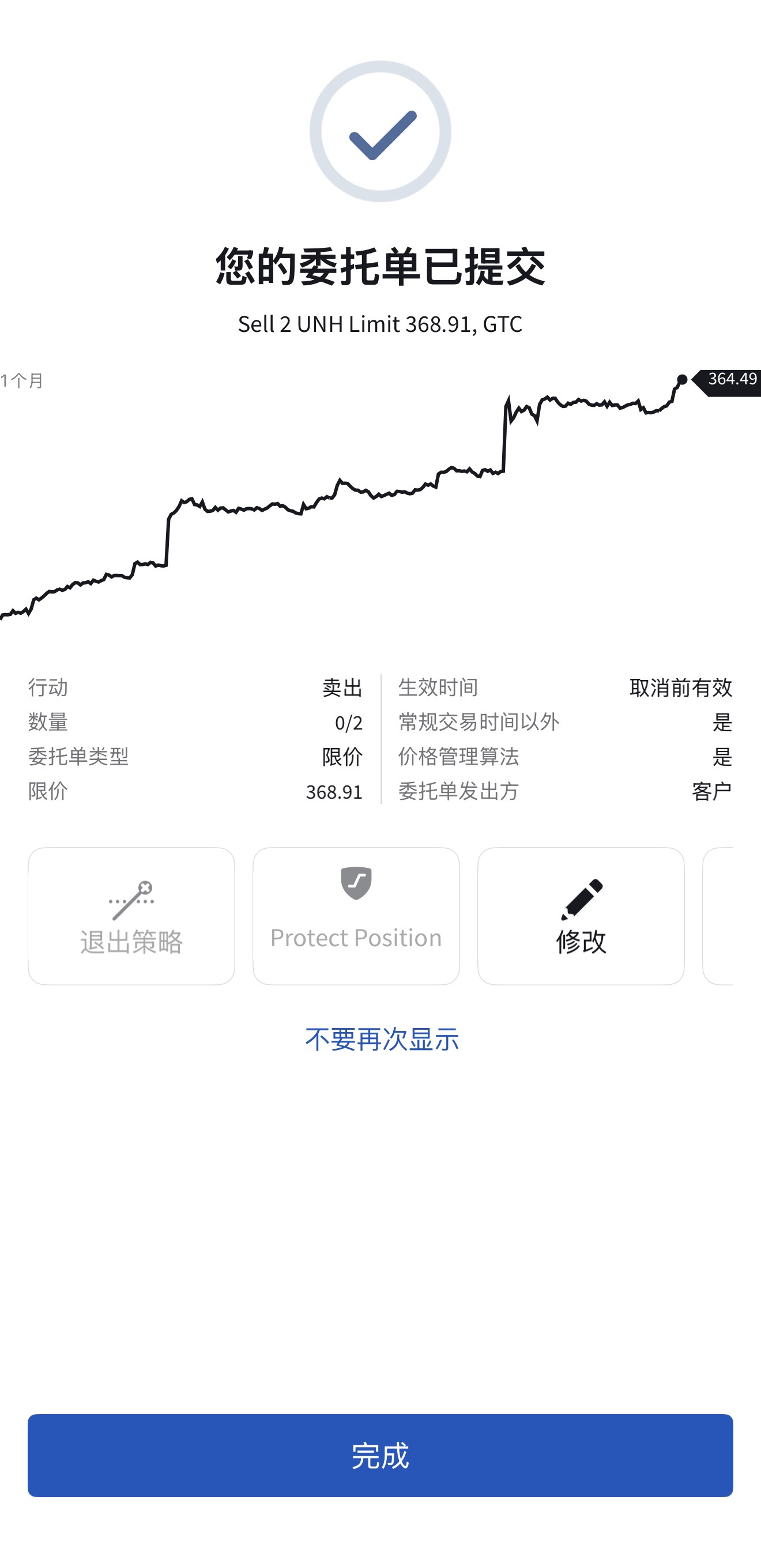Open 修改 to modify the order
Image resolution: width=761 pixels, height=1568 pixels.
tap(580, 916)
